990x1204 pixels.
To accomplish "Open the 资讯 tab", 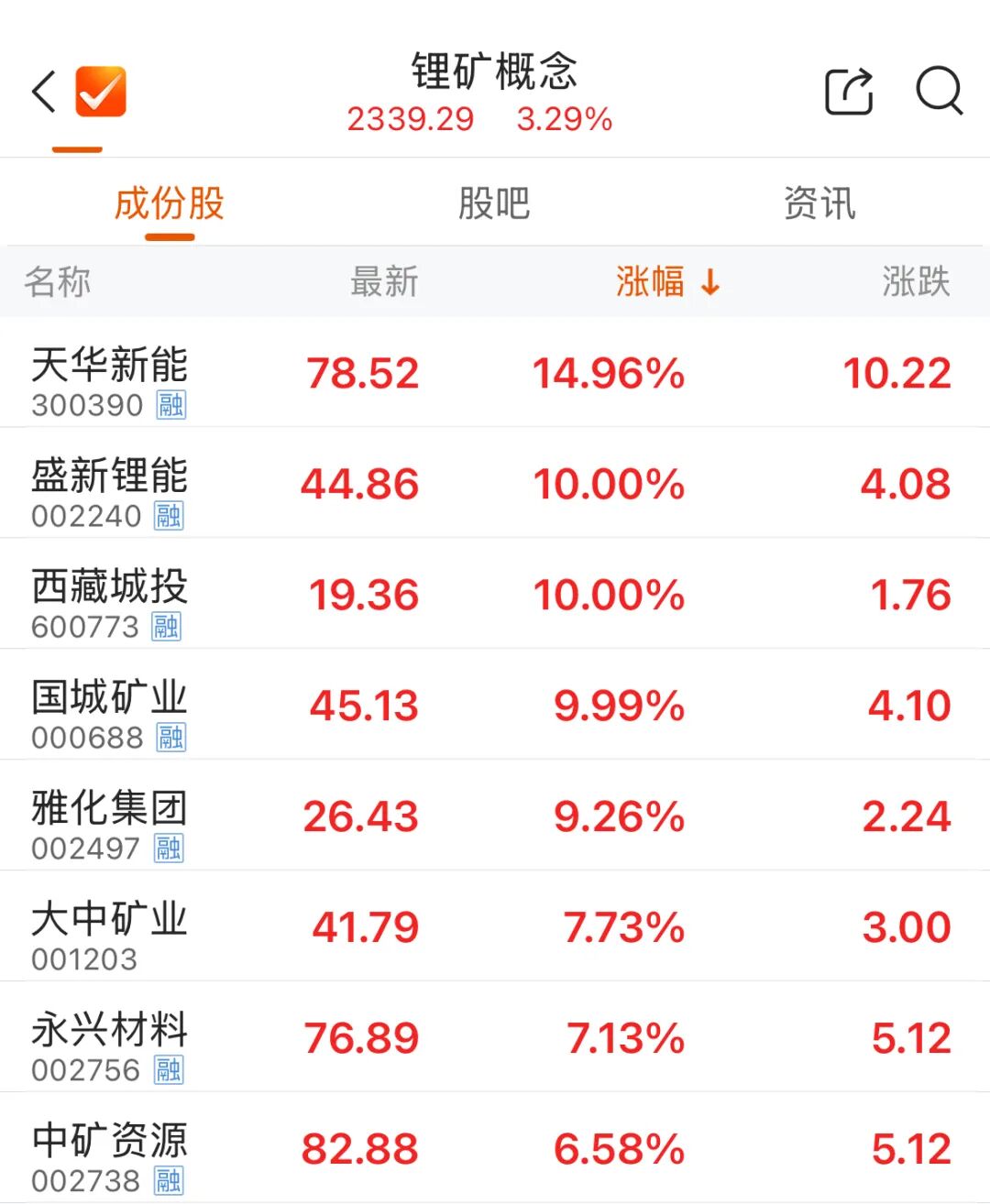I will (819, 203).
